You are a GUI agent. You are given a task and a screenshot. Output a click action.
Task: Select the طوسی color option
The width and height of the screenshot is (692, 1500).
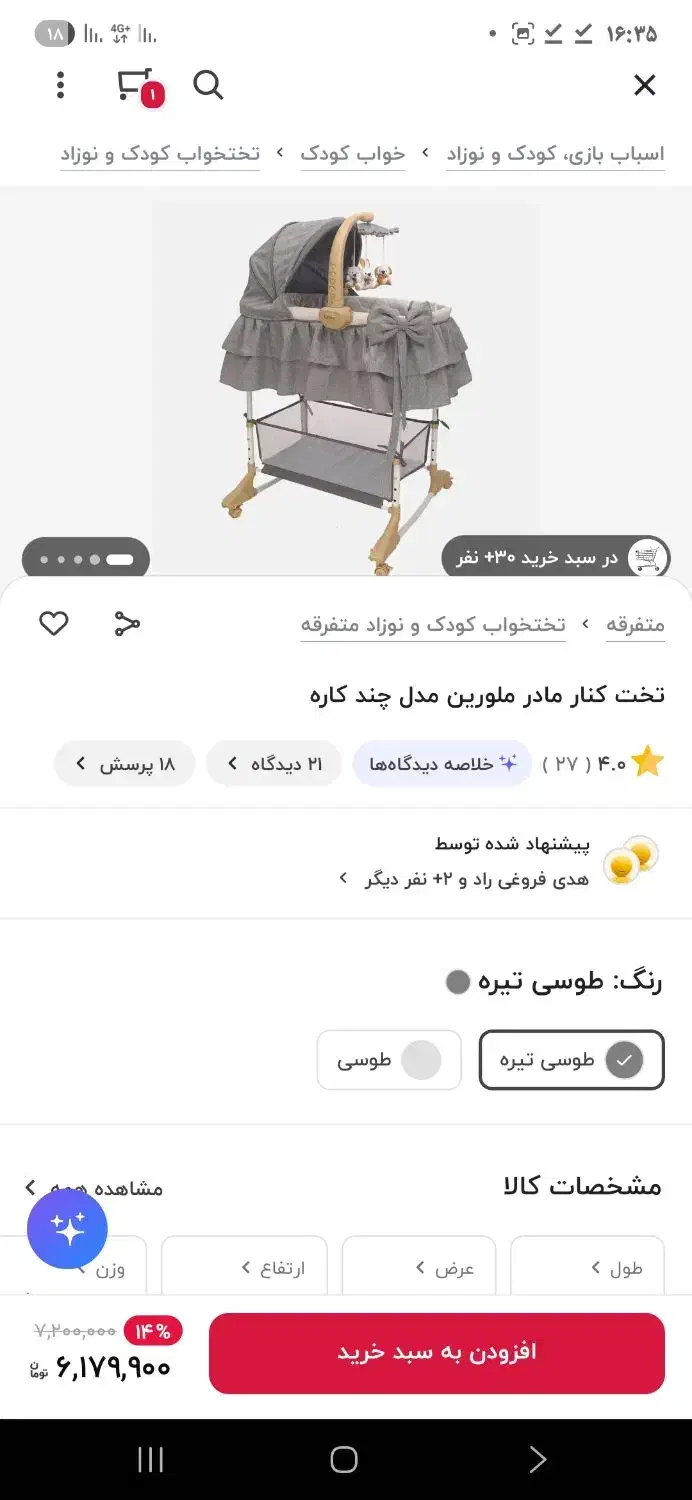tap(389, 1060)
